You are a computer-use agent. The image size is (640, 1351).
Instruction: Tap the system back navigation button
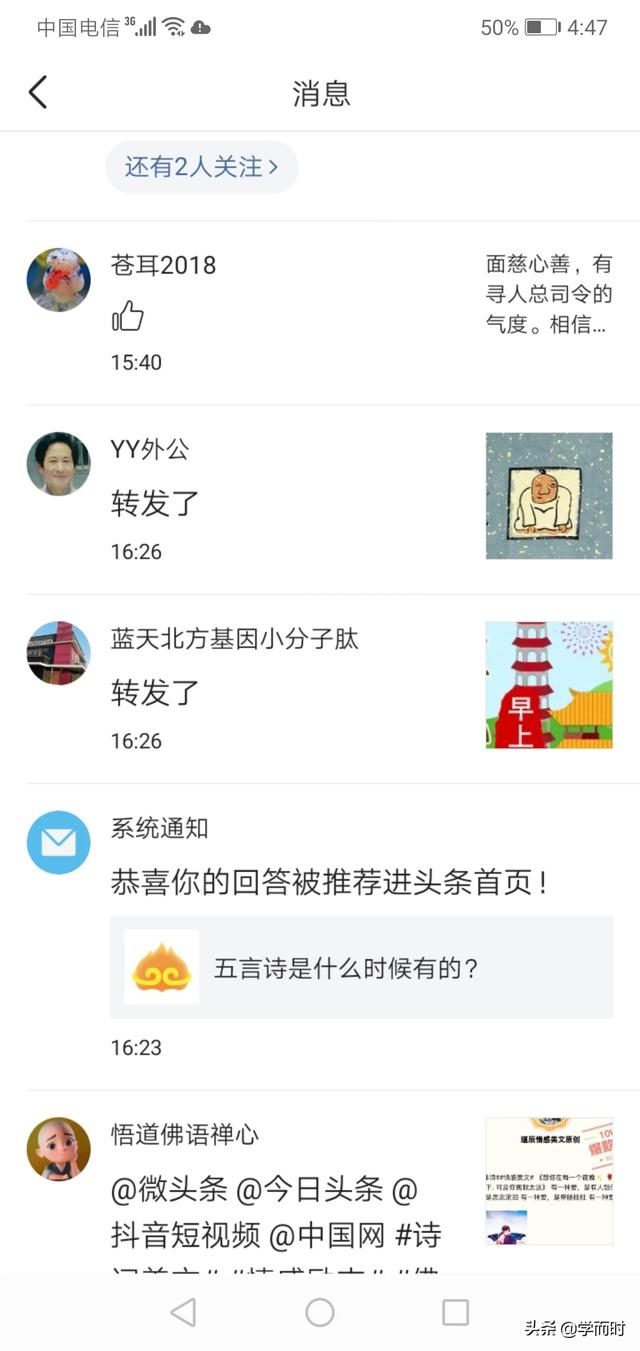click(x=183, y=1312)
